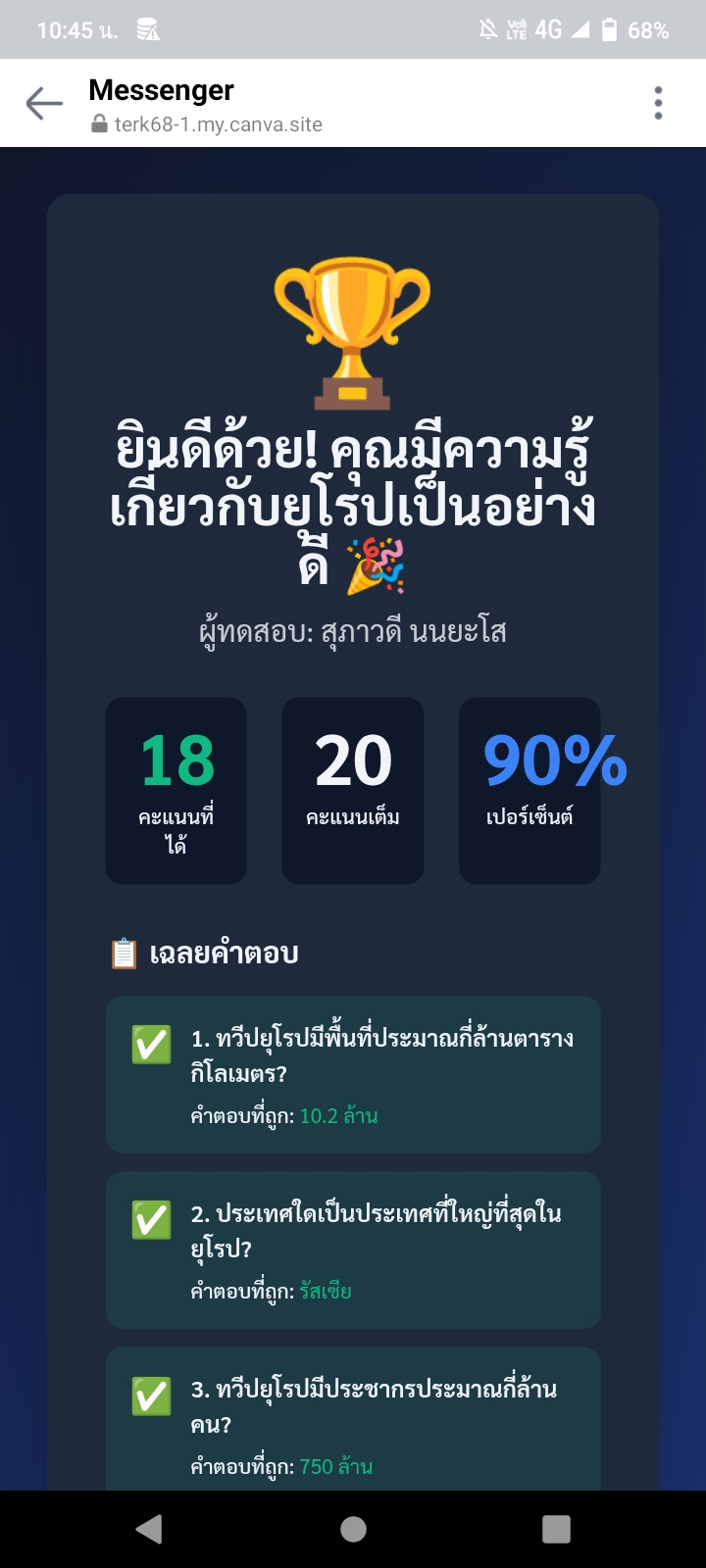Tap the system back button

pyautogui.click(x=149, y=1529)
